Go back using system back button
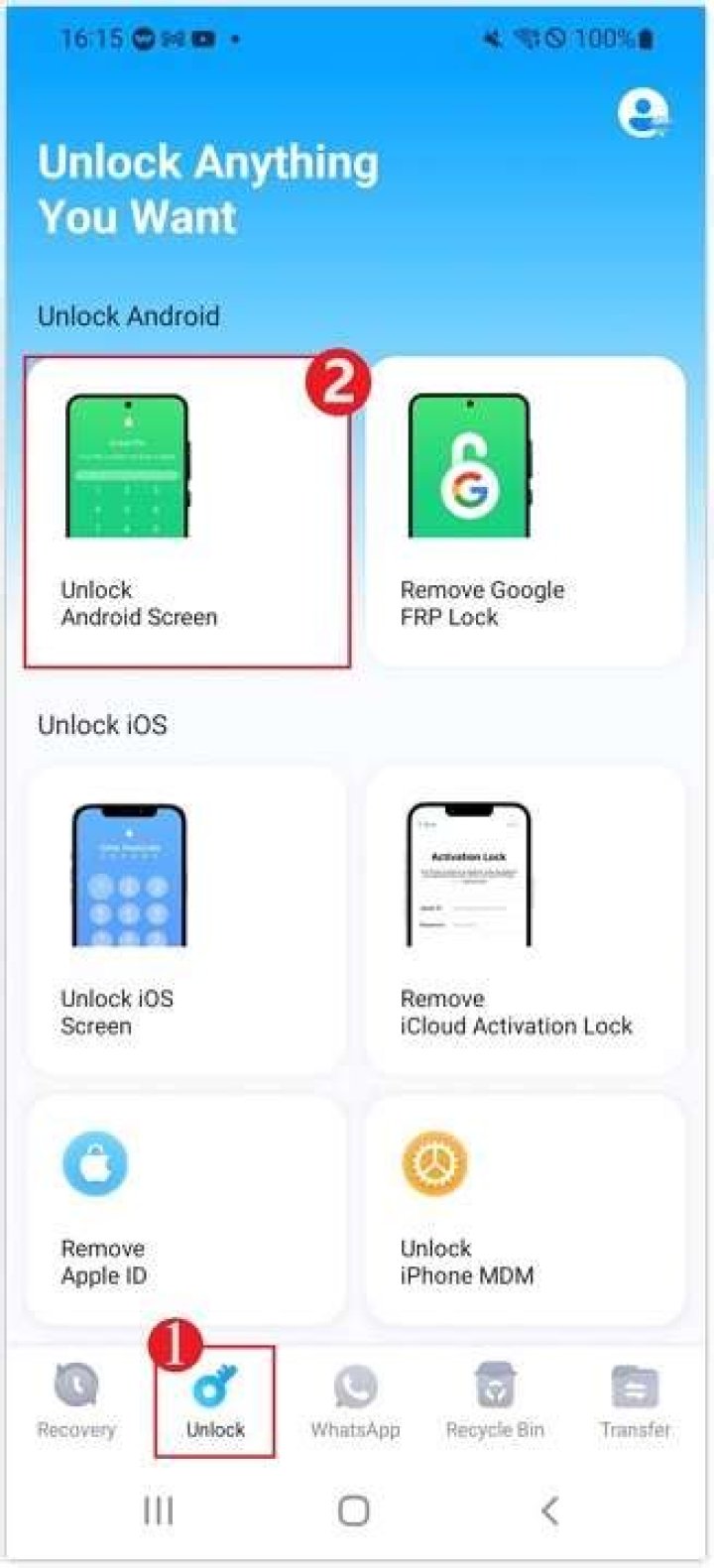 click(x=550, y=1510)
